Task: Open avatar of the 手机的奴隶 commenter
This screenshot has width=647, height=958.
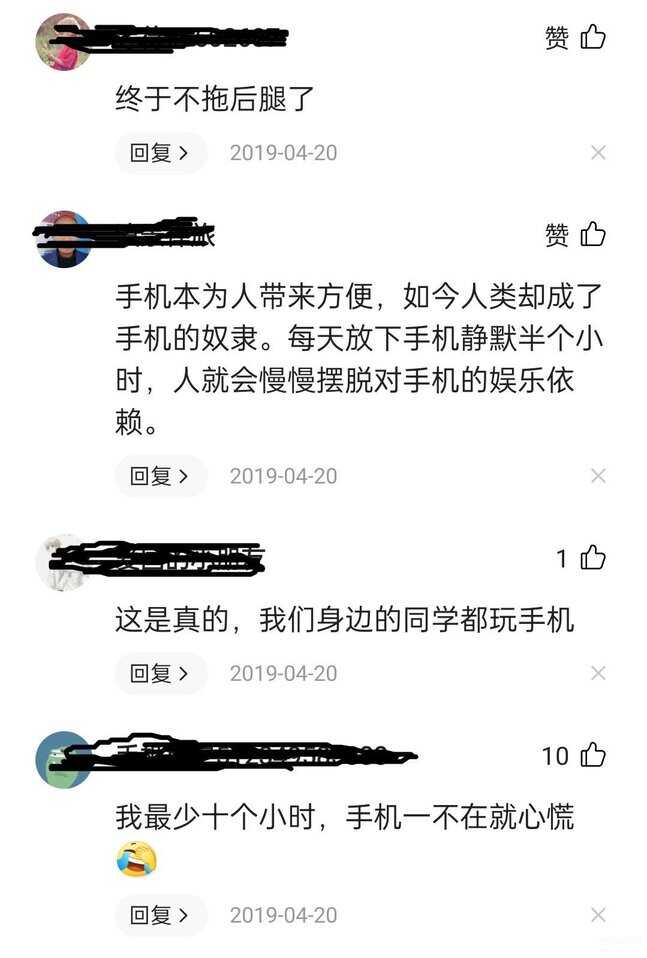Action: 63,239
